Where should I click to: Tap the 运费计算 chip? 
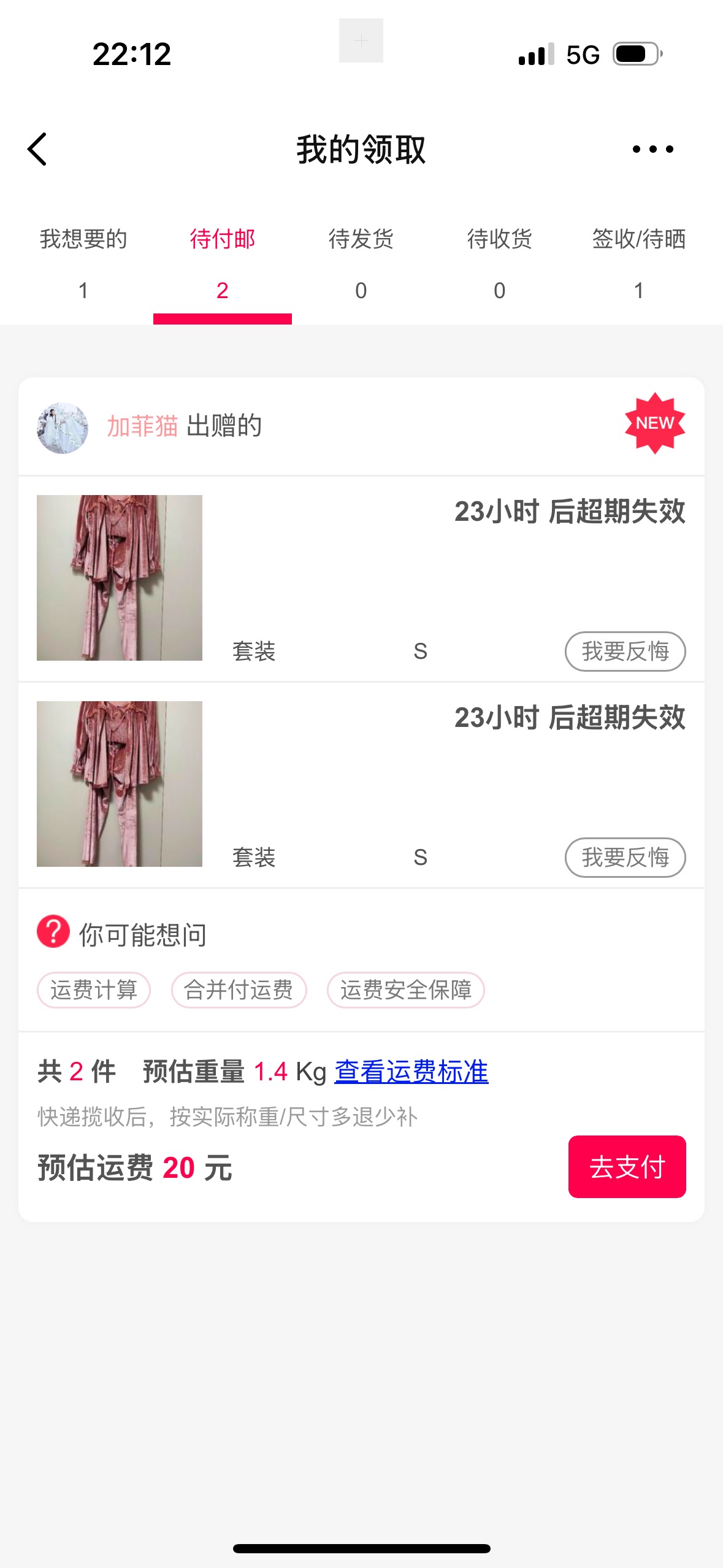pos(94,990)
